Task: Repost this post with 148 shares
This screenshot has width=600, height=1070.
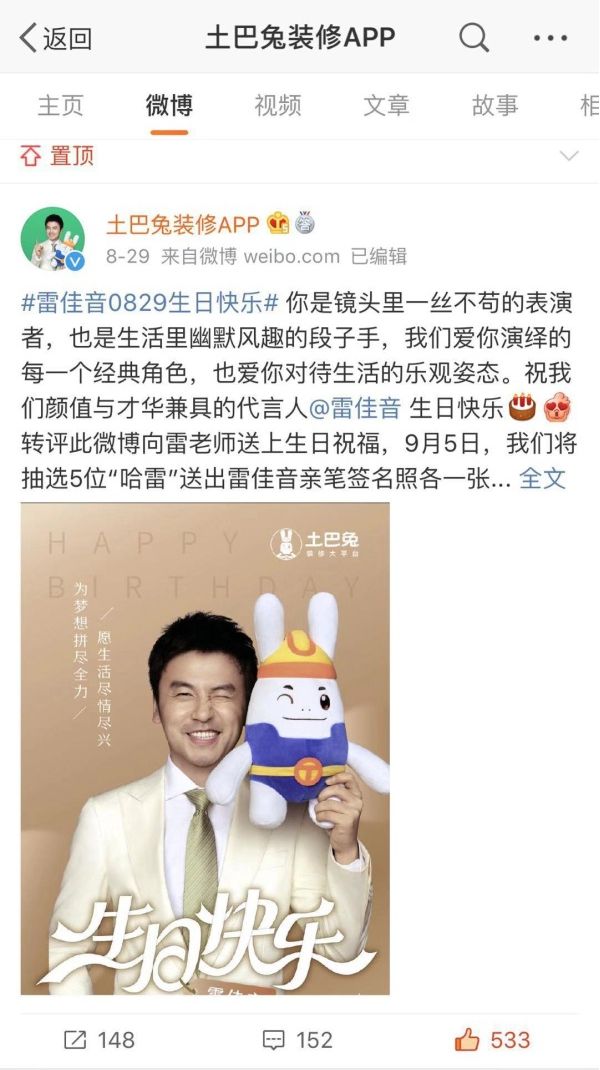Action: (98, 1040)
